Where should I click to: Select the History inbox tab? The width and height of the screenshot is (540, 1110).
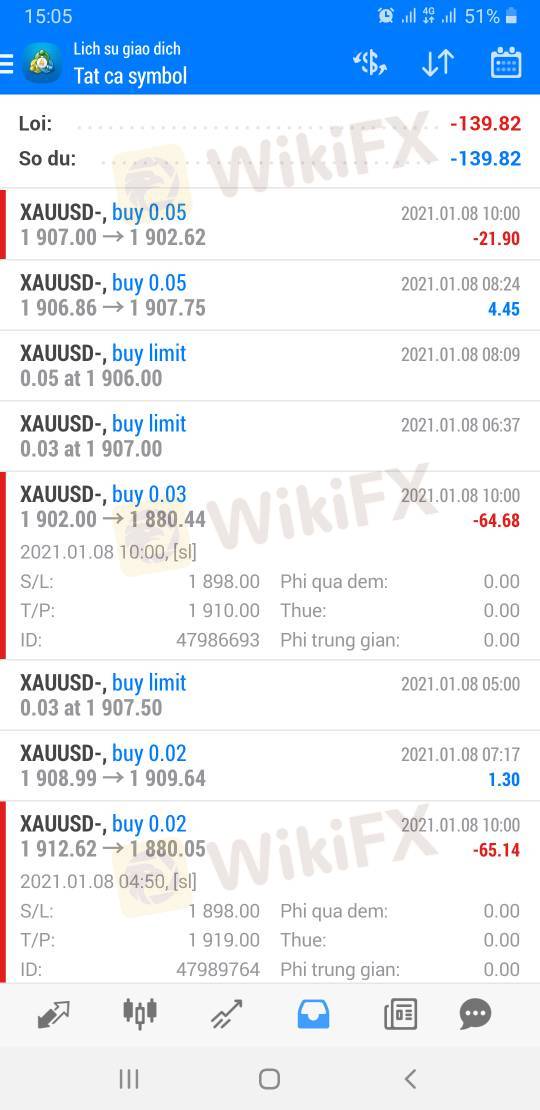coord(314,1014)
